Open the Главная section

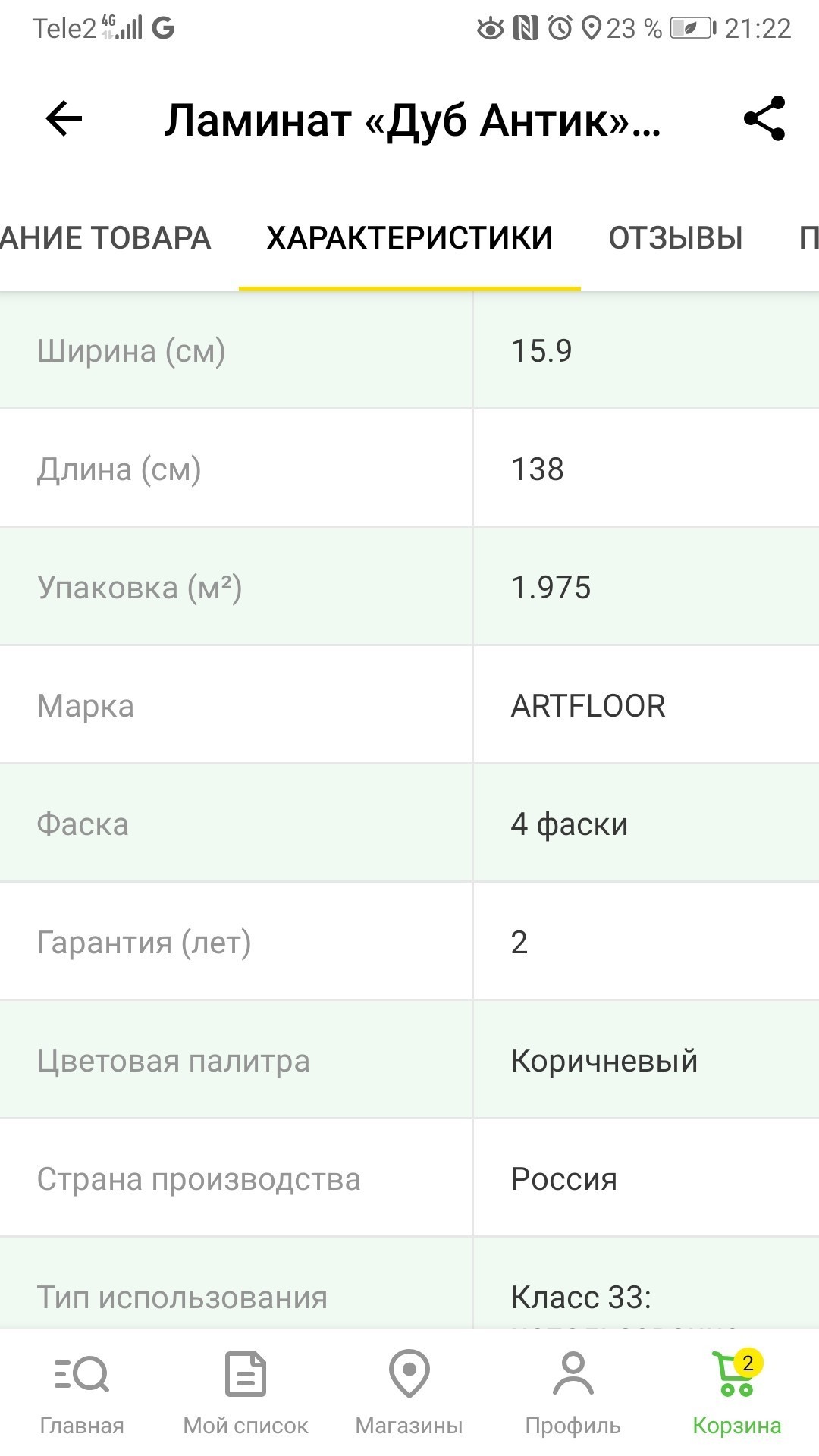(x=82, y=1392)
